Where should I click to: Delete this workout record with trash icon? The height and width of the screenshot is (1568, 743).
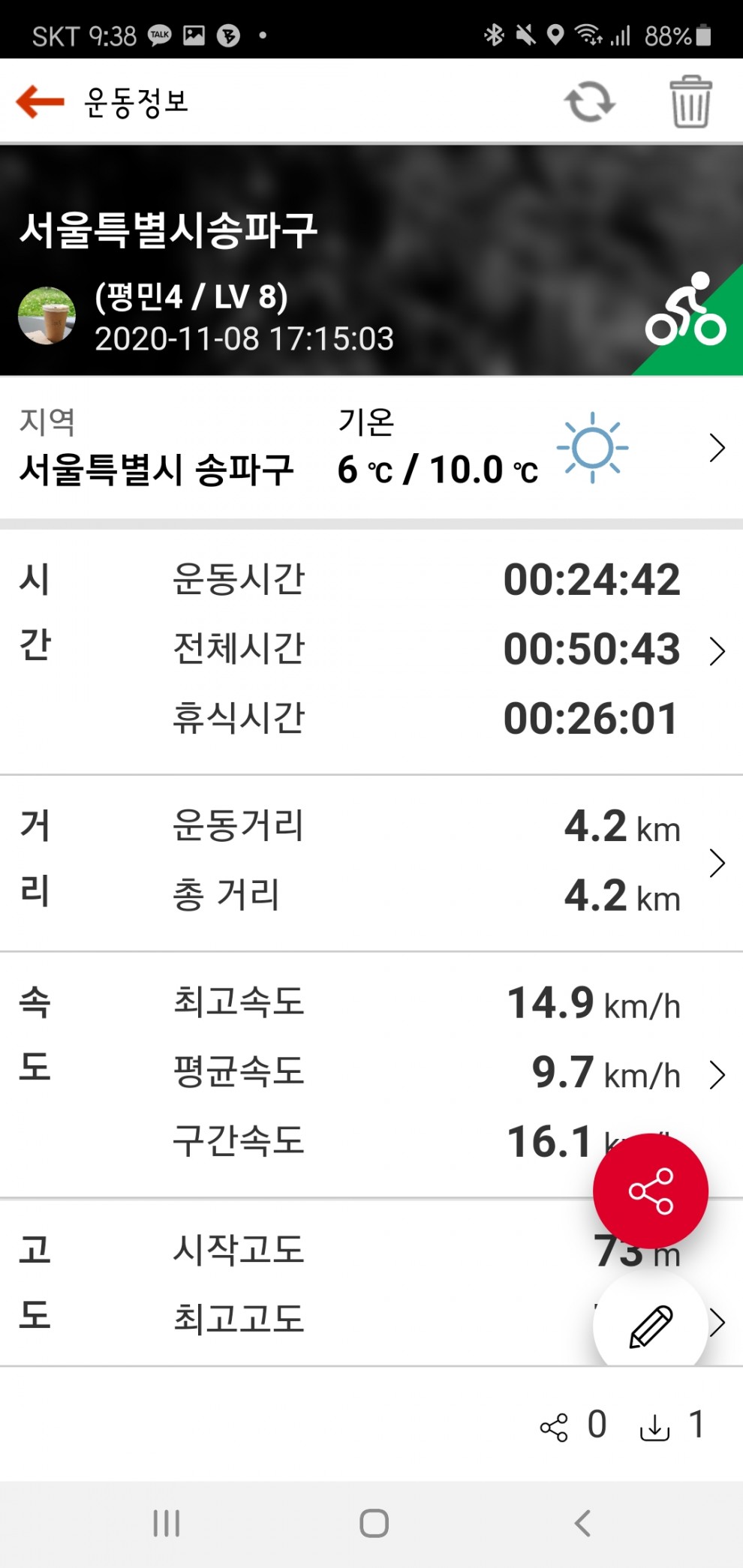[x=690, y=101]
